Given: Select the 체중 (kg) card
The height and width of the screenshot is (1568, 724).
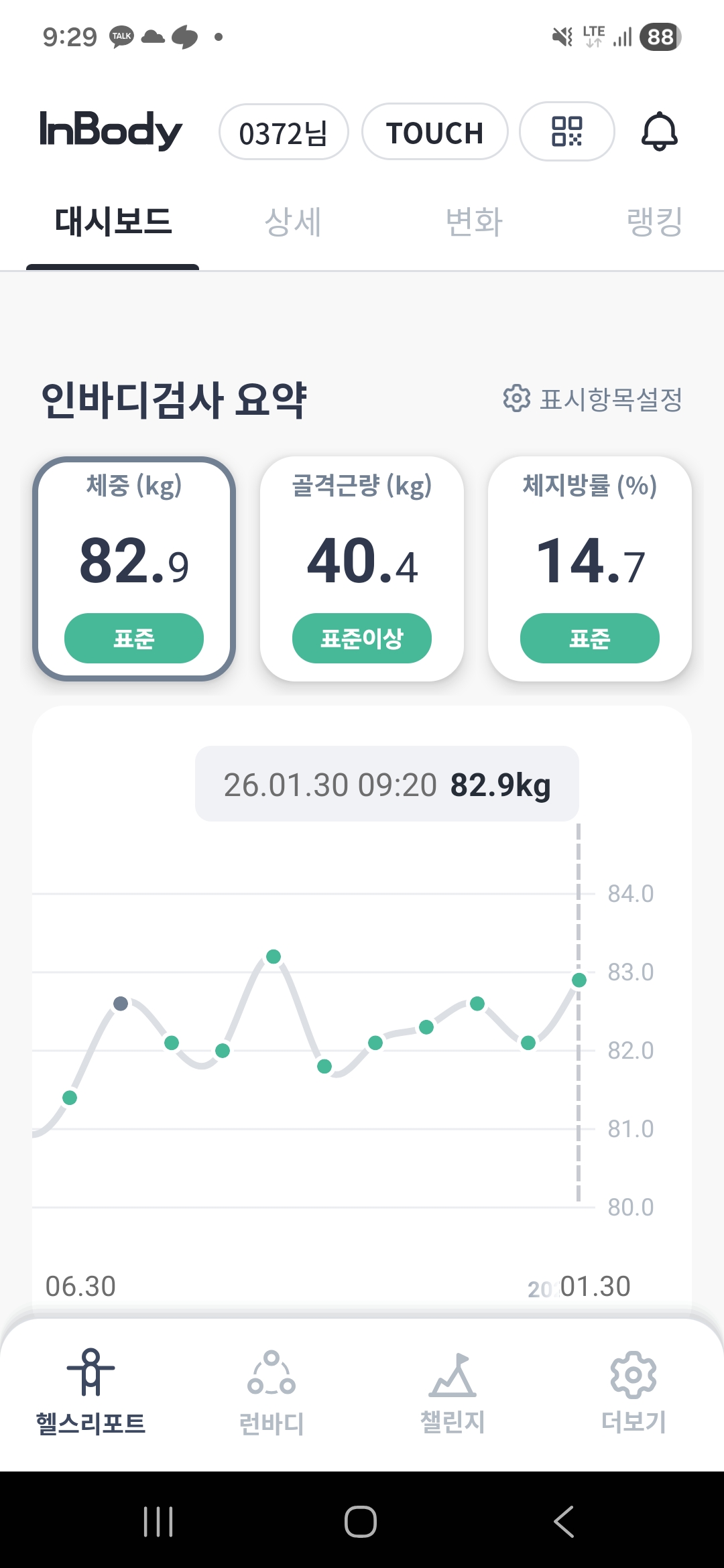Looking at the screenshot, I should point(134,568).
